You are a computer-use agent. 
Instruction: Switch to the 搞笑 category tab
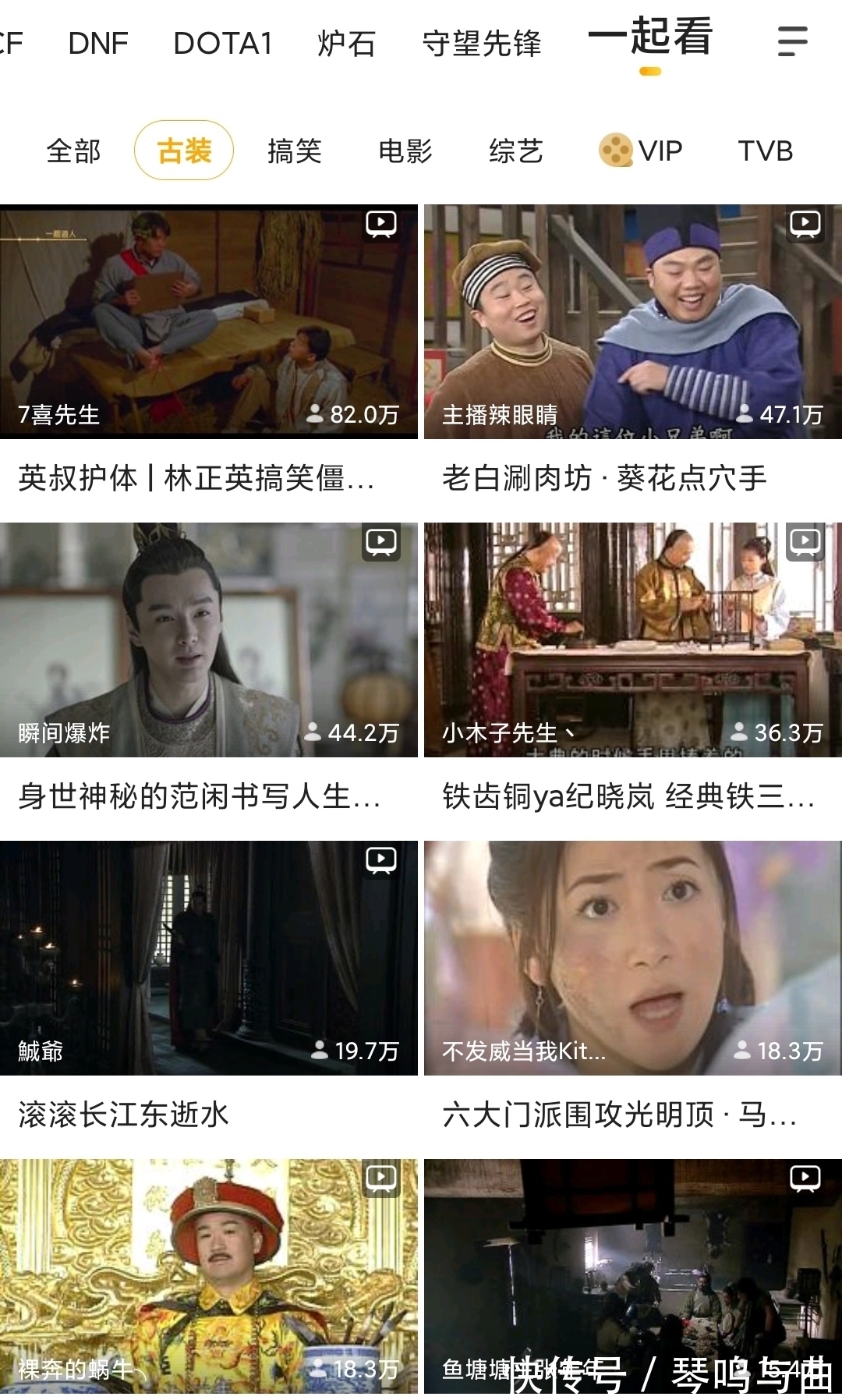click(x=295, y=149)
